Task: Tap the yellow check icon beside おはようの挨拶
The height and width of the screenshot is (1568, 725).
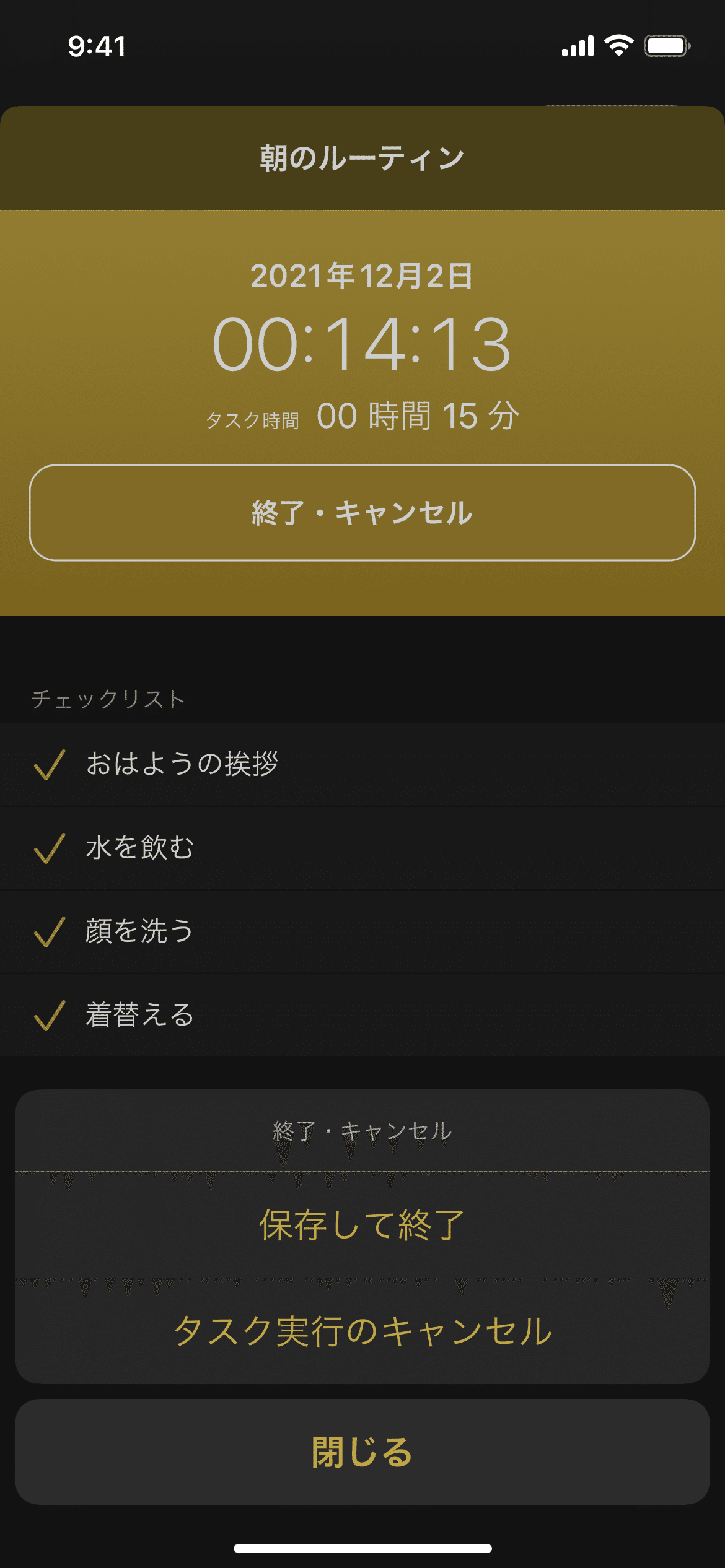Action: [x=48, y=765]
